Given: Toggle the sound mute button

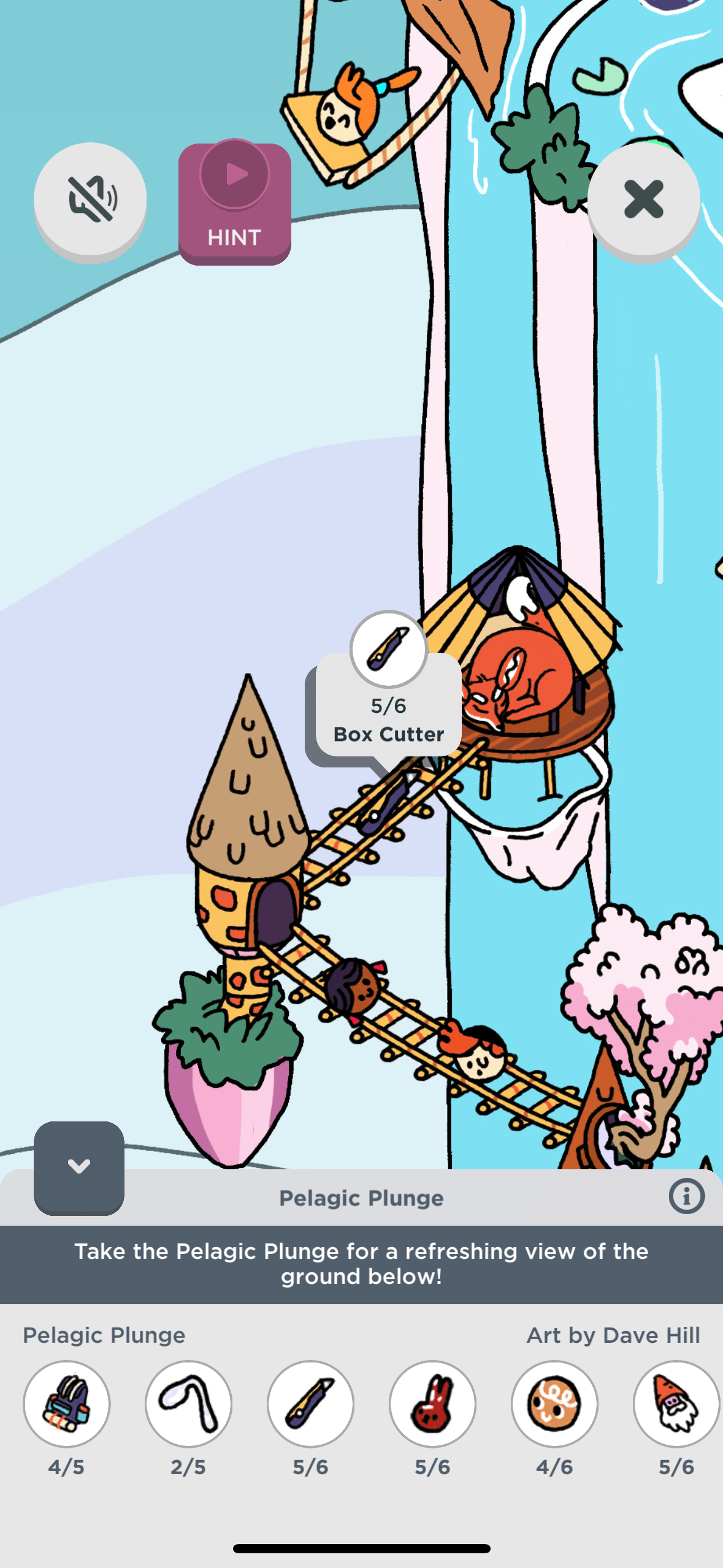Looking at the screenshot, I should click(x=90, y=199).
